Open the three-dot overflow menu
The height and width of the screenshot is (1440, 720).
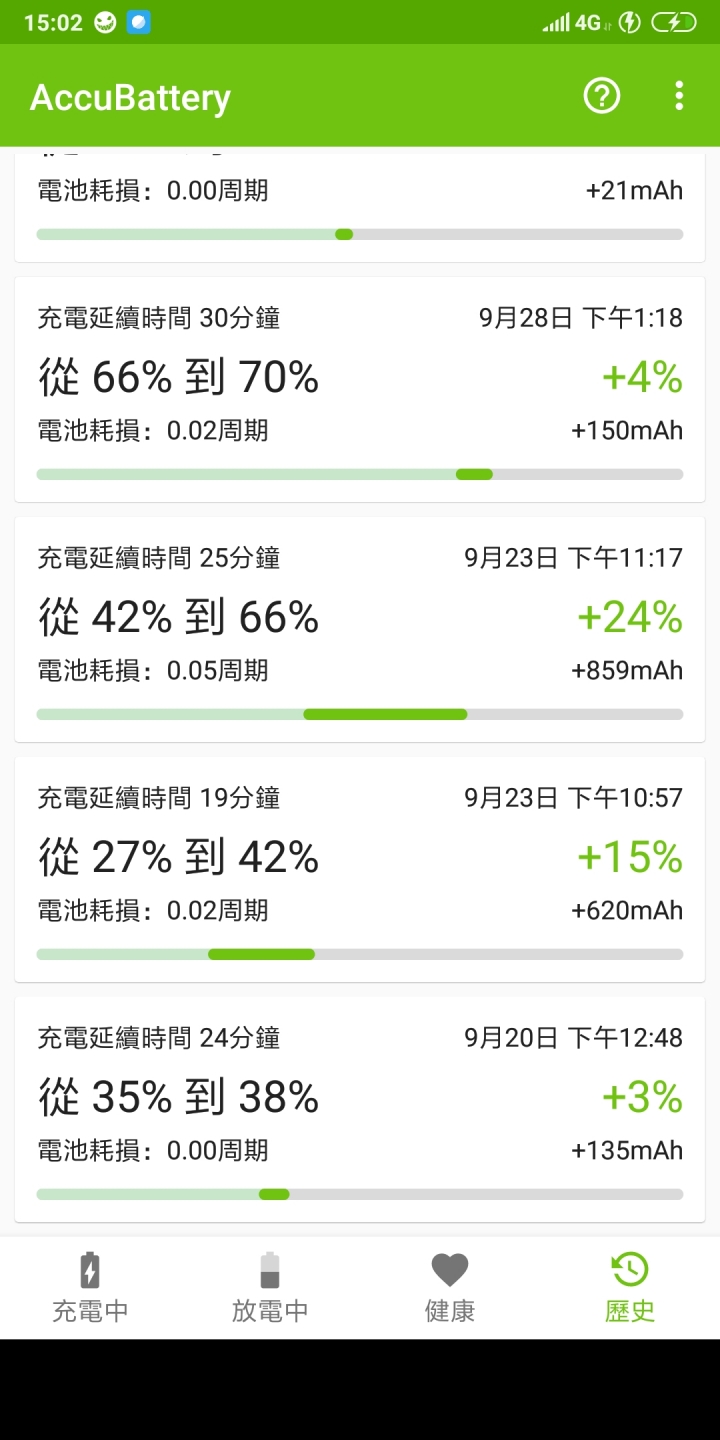[679, 96]
